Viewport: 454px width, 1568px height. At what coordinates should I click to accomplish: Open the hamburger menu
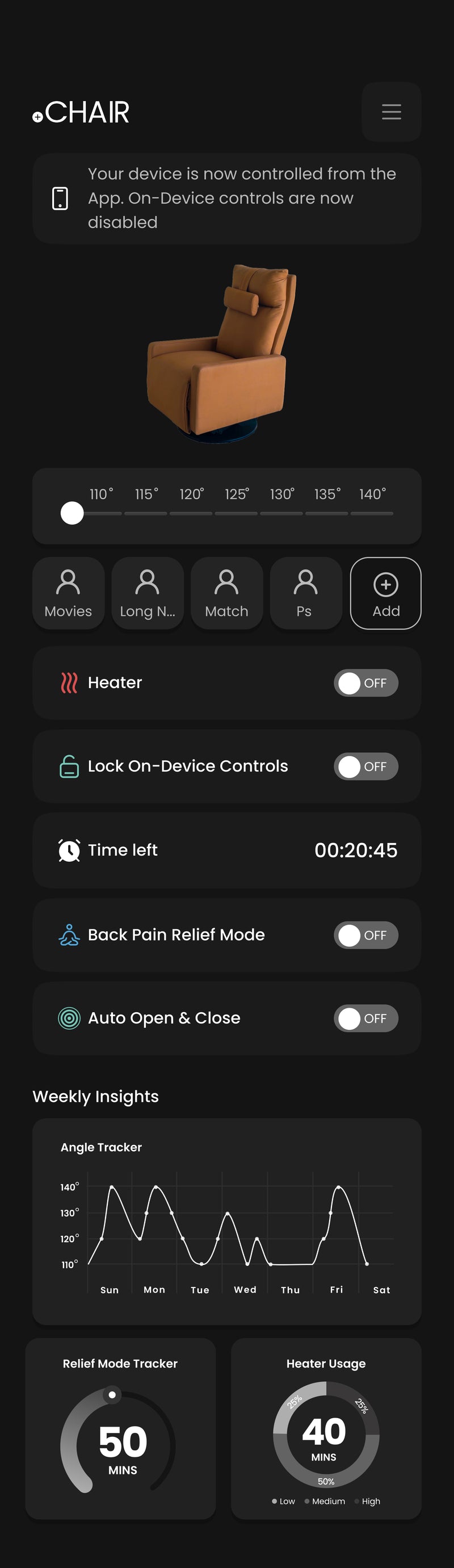[390, 112]
